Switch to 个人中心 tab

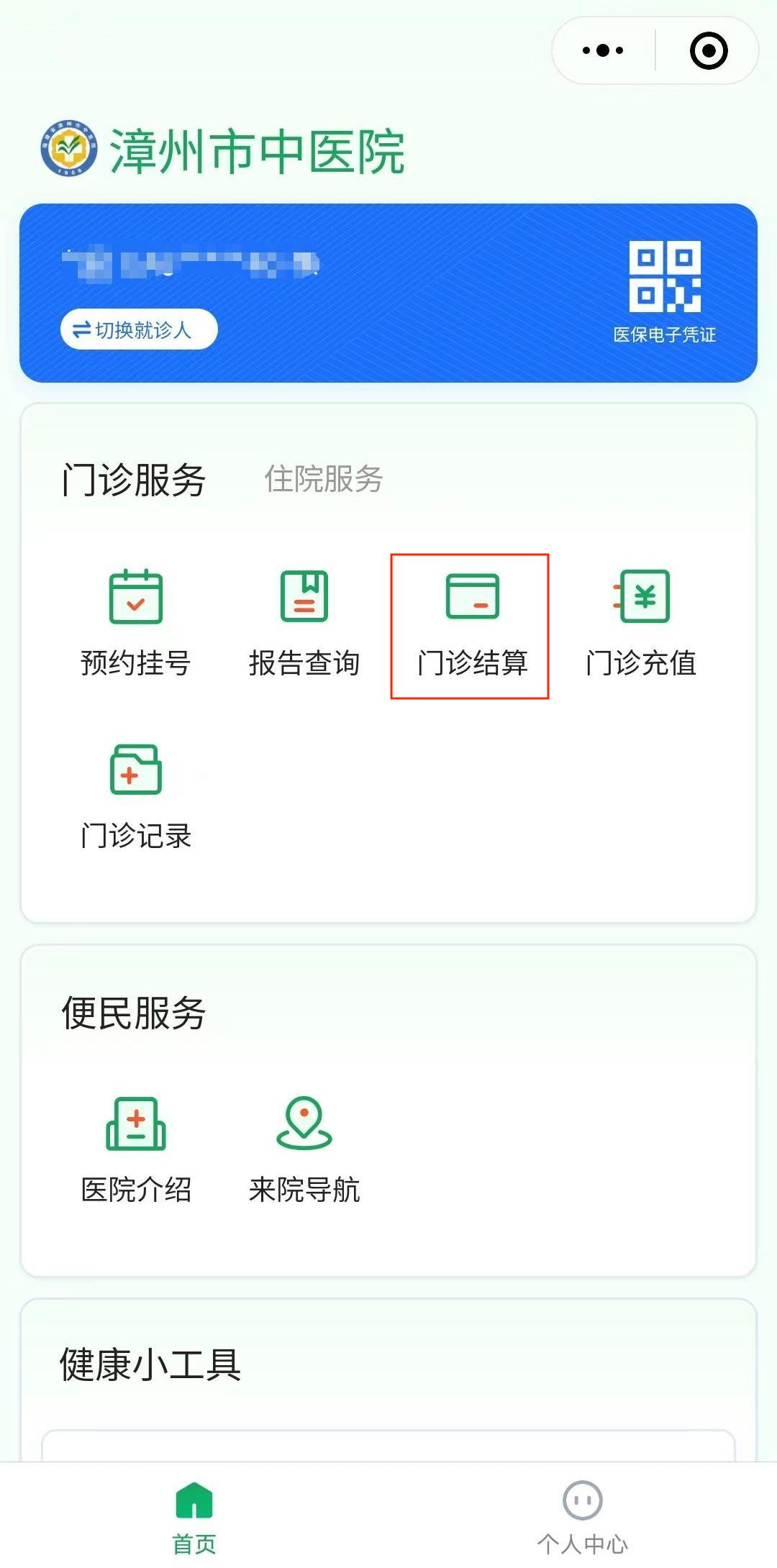tap(582, 1516)
